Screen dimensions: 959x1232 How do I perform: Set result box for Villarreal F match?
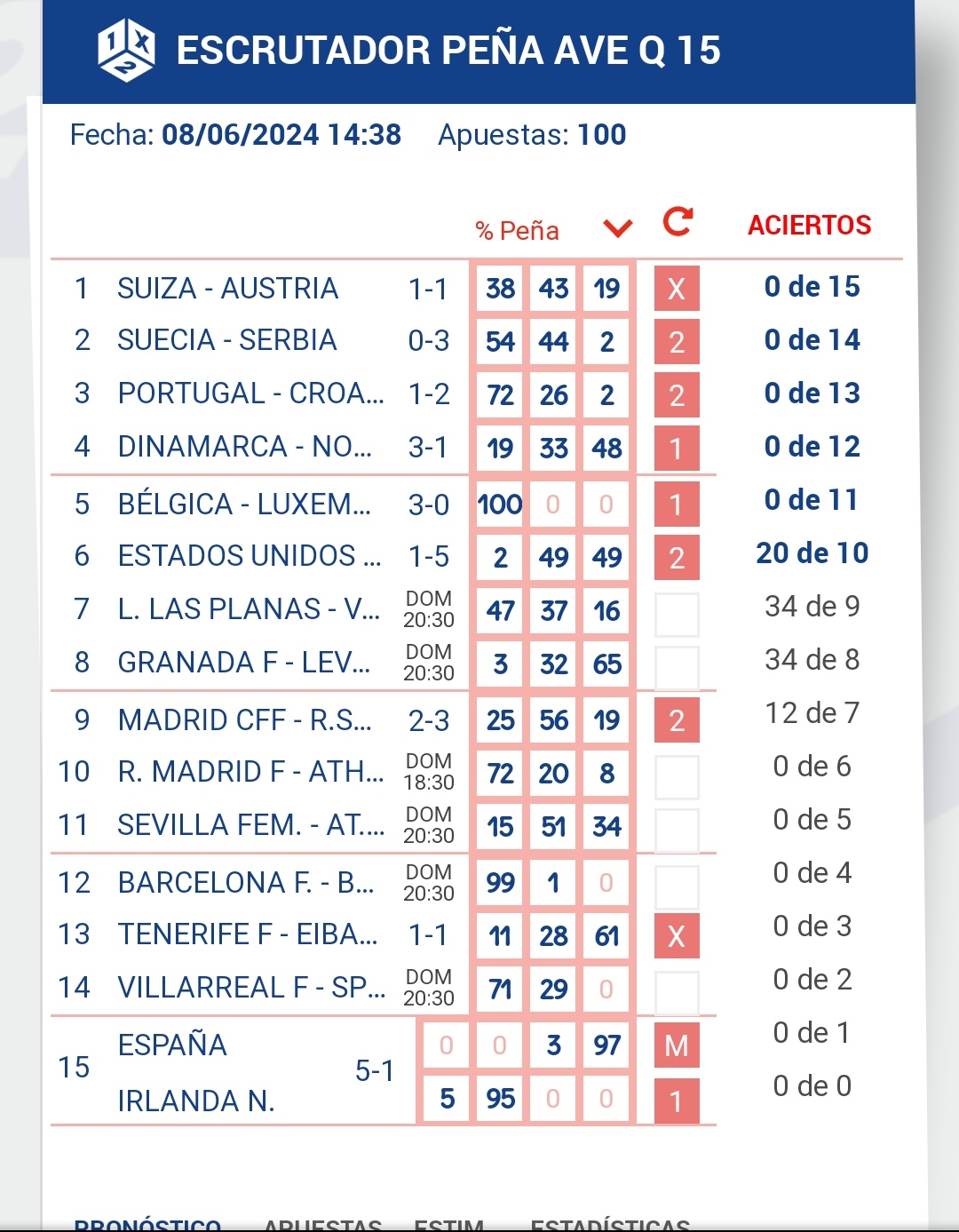click(x=677, y=992)
